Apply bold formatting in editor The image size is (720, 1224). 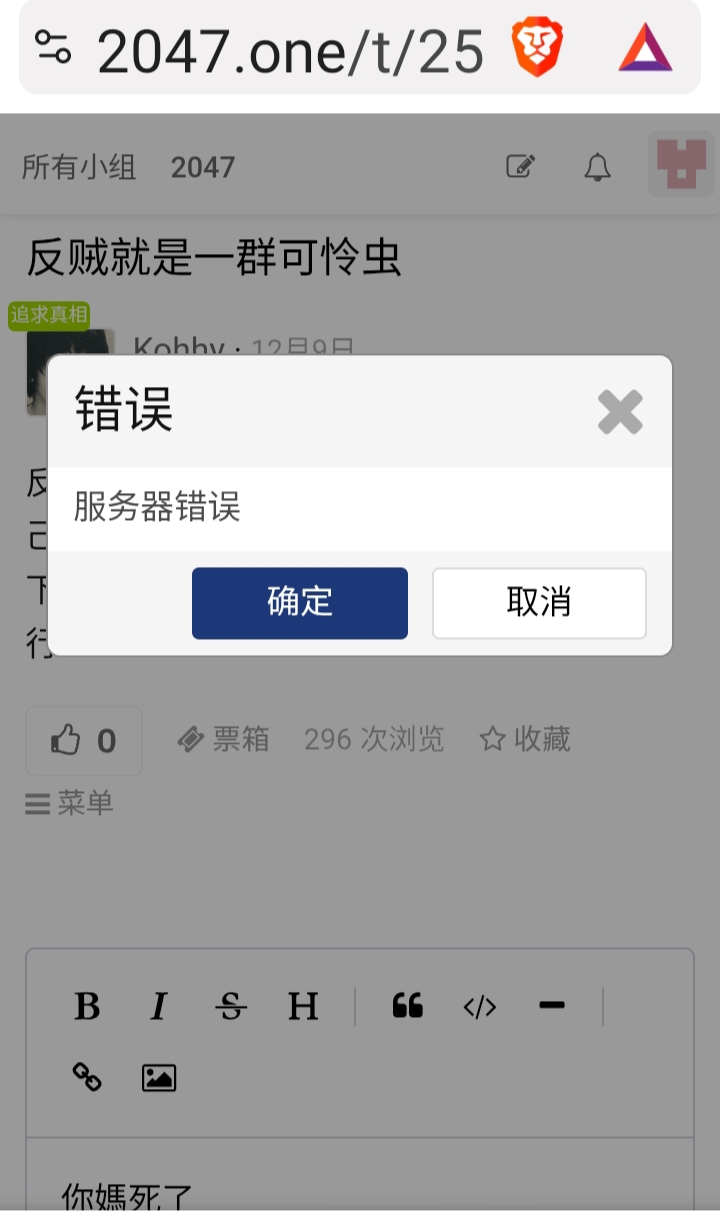click(87, 1006)
